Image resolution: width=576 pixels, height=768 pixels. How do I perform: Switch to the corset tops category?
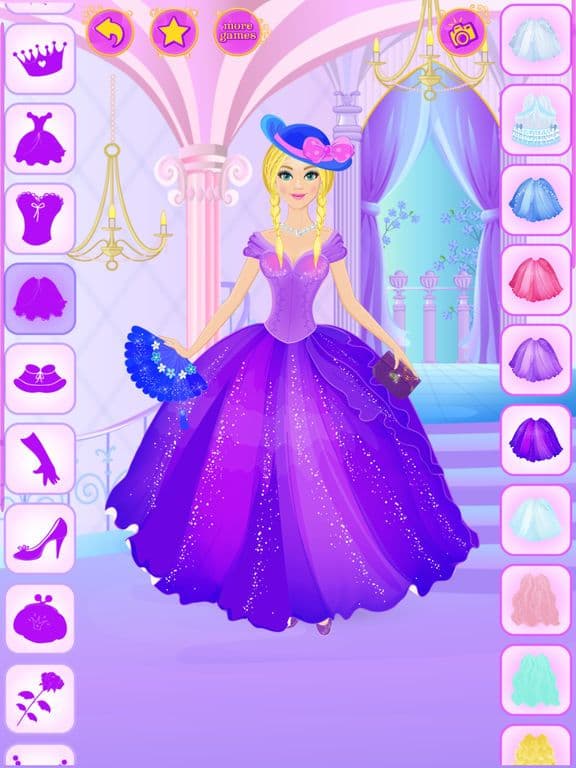(x=40, y=218)
